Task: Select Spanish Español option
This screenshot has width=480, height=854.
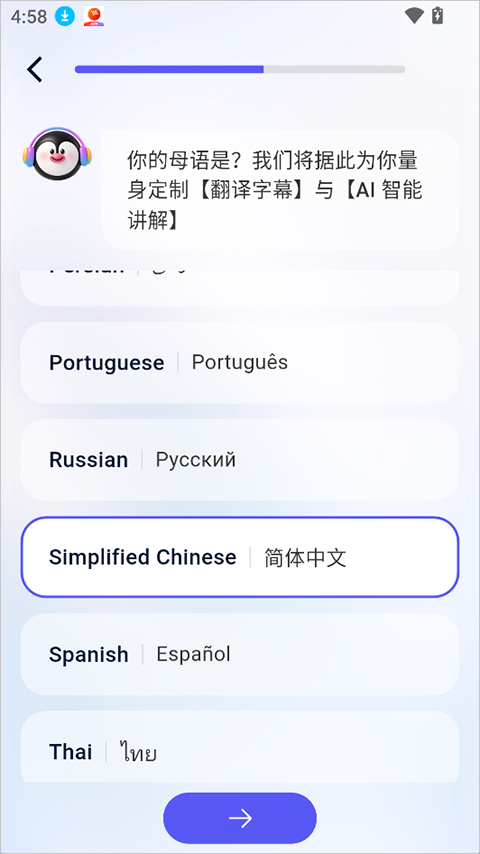Action: tap(240, 654)
